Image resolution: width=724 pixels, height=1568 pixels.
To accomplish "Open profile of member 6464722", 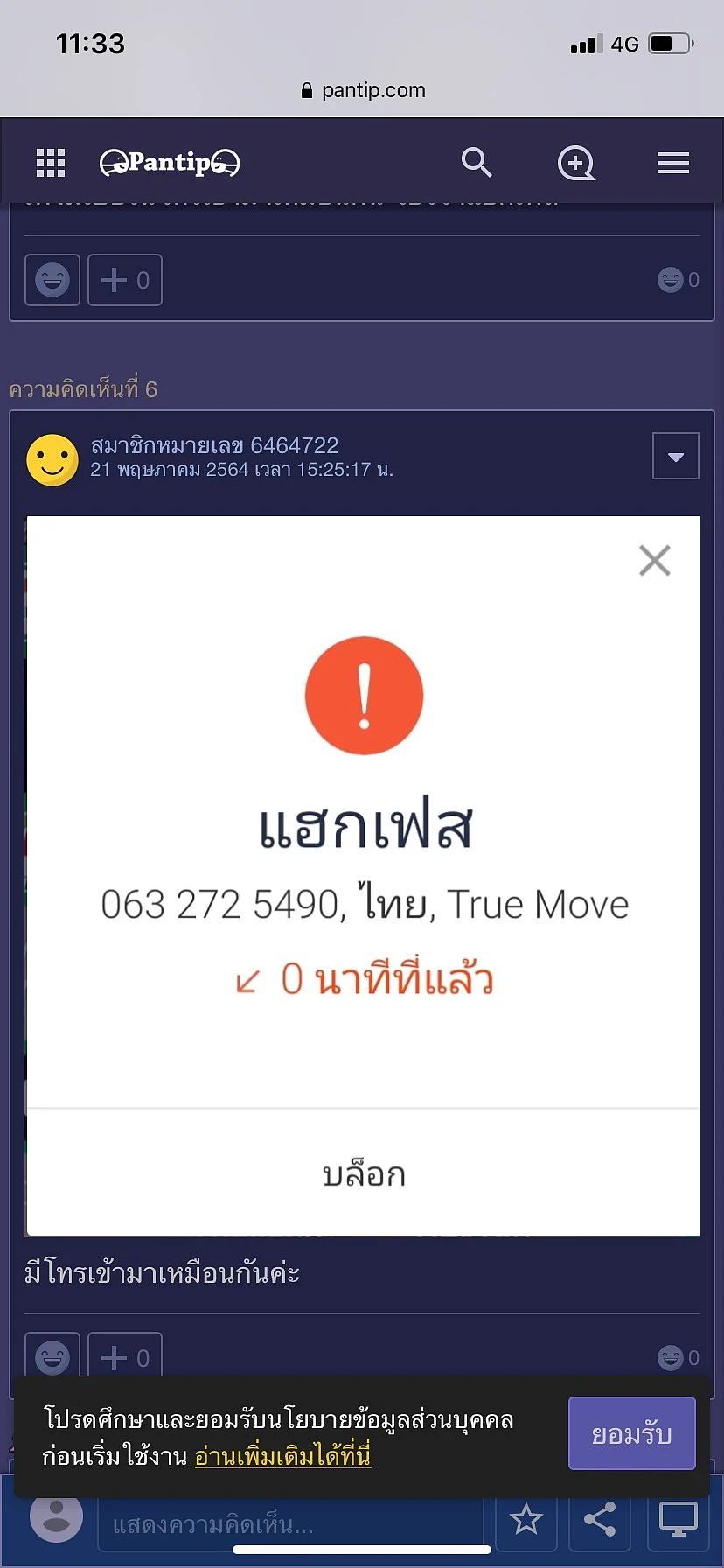I will click(x=214, y=445).
